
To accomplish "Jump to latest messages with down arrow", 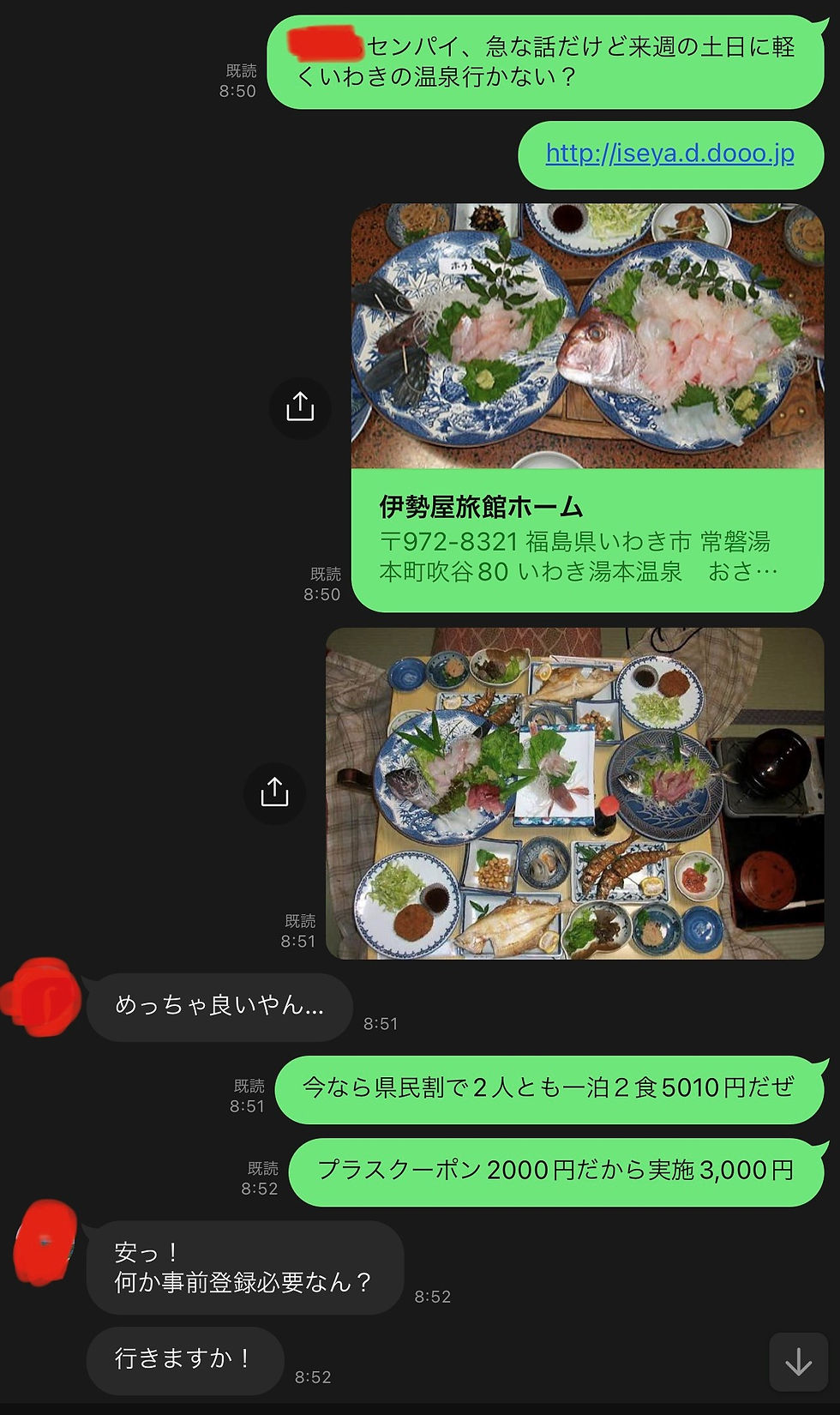I will pyautogui.click(x=798, y=1361).
